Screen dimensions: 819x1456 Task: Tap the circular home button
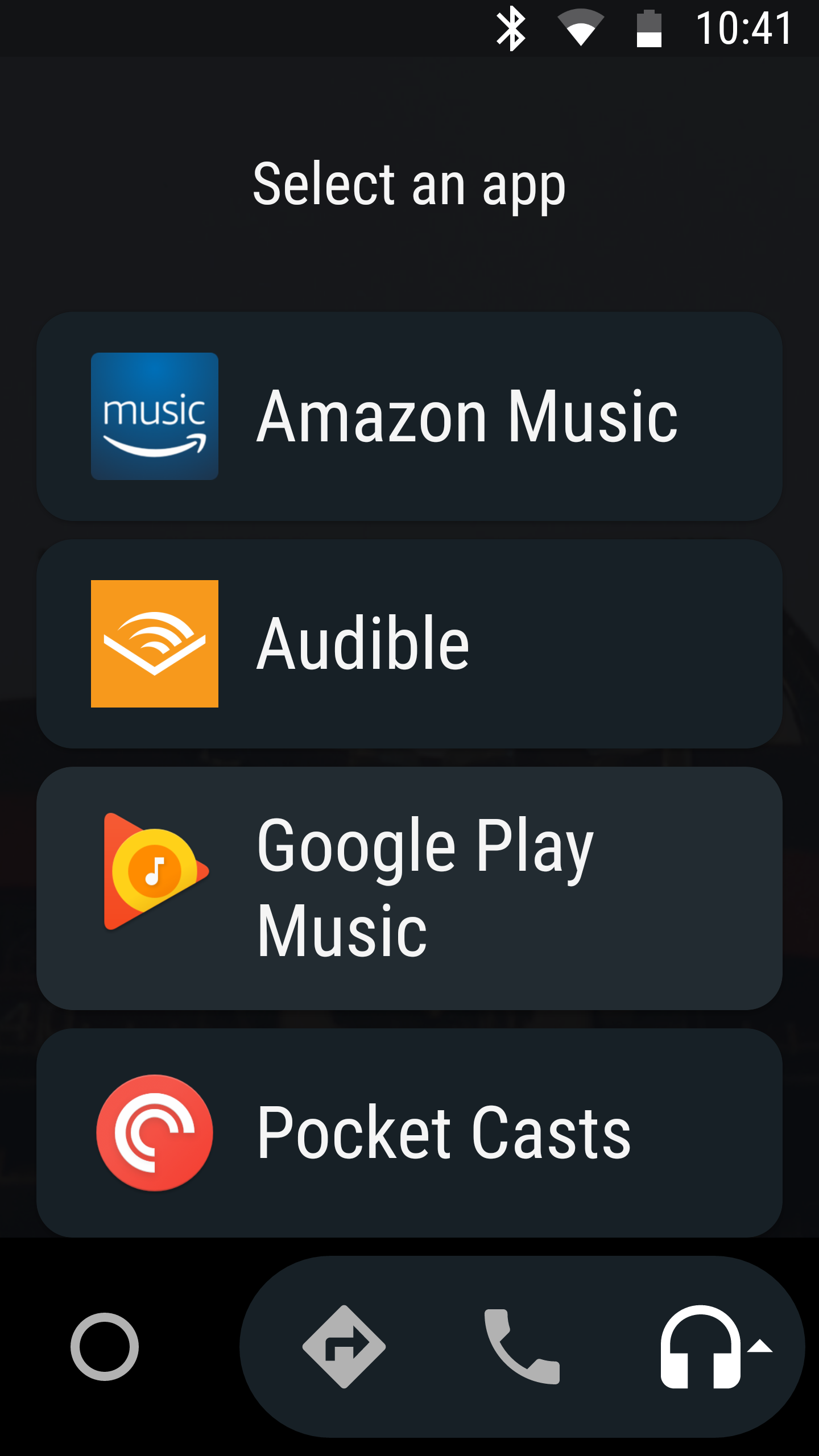pos(105,1347)
